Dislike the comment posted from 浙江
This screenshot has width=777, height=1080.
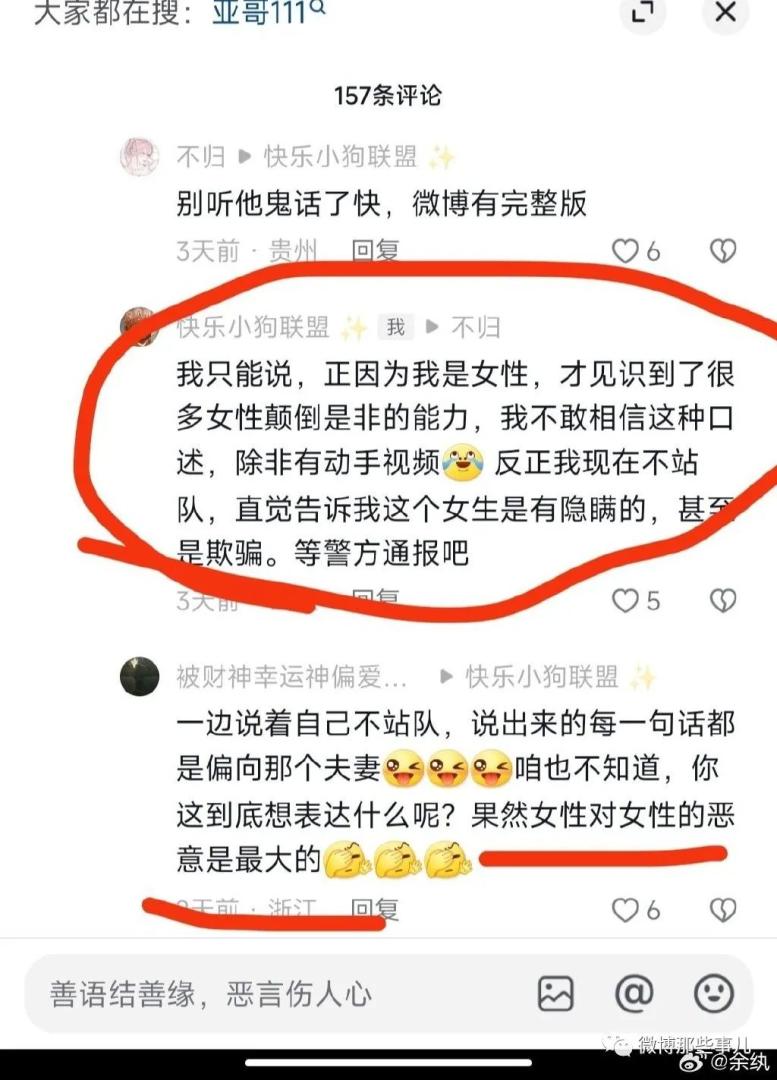pyautogui.click(x=722, y=910)
